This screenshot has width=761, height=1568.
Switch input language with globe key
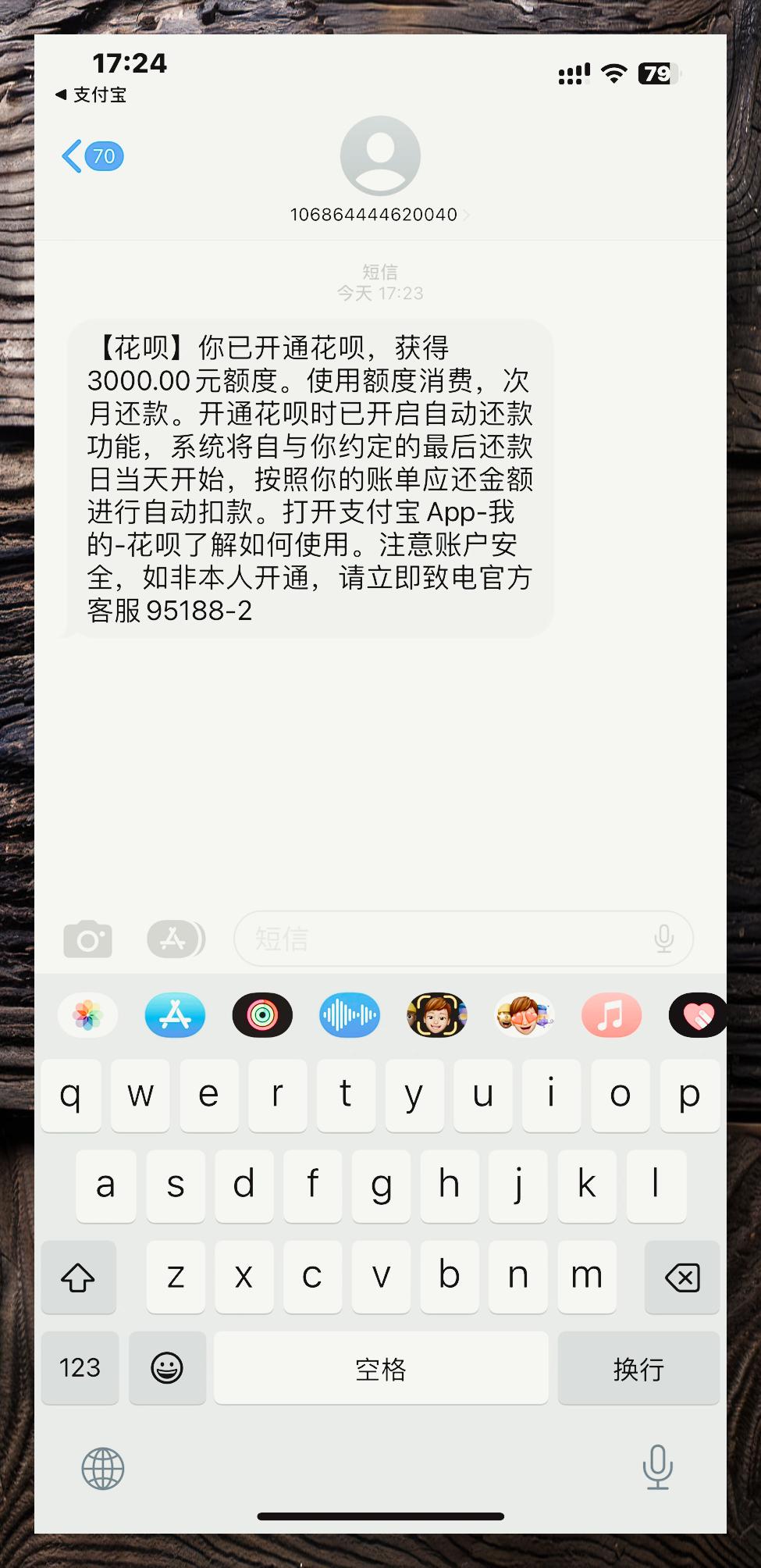coord(103,1468)
